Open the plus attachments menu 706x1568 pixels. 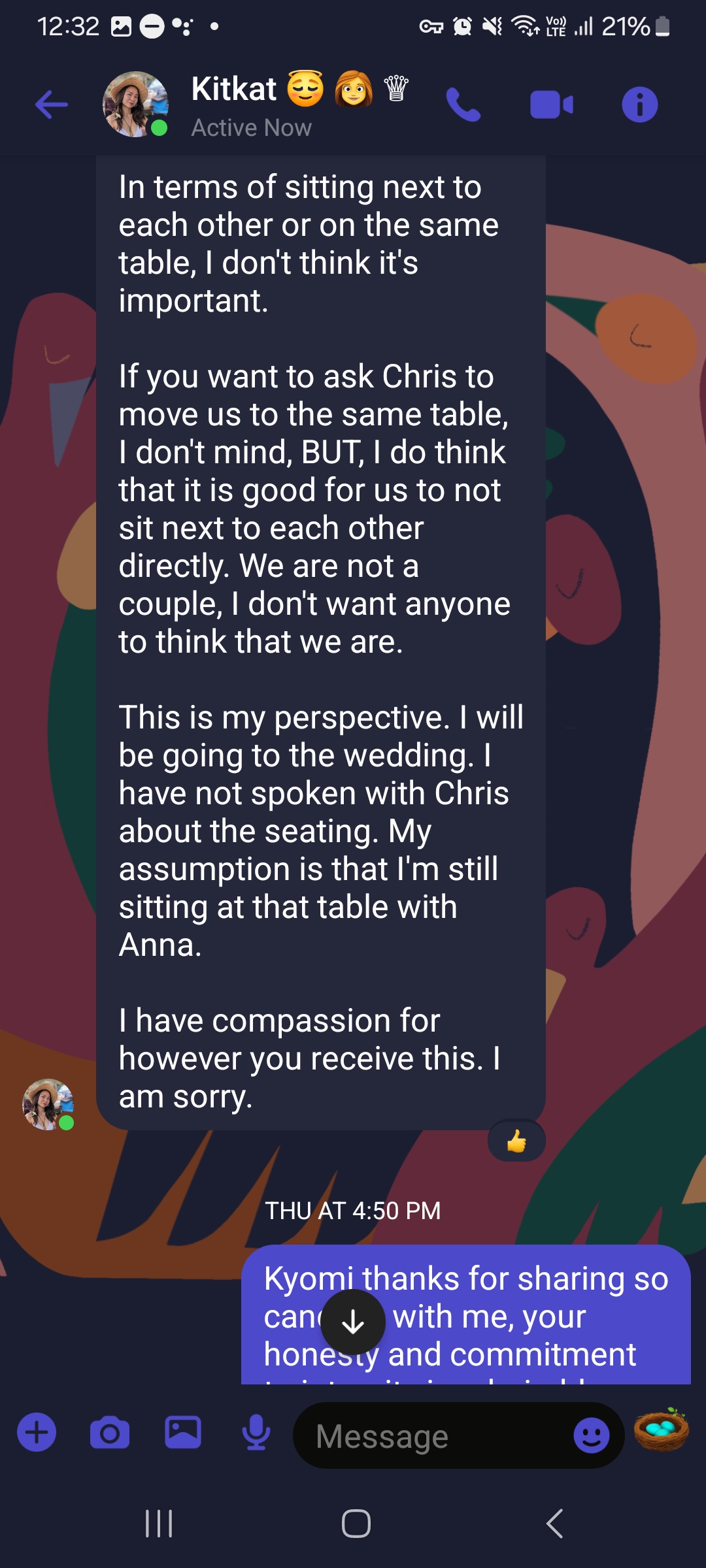click(37, 1432)
